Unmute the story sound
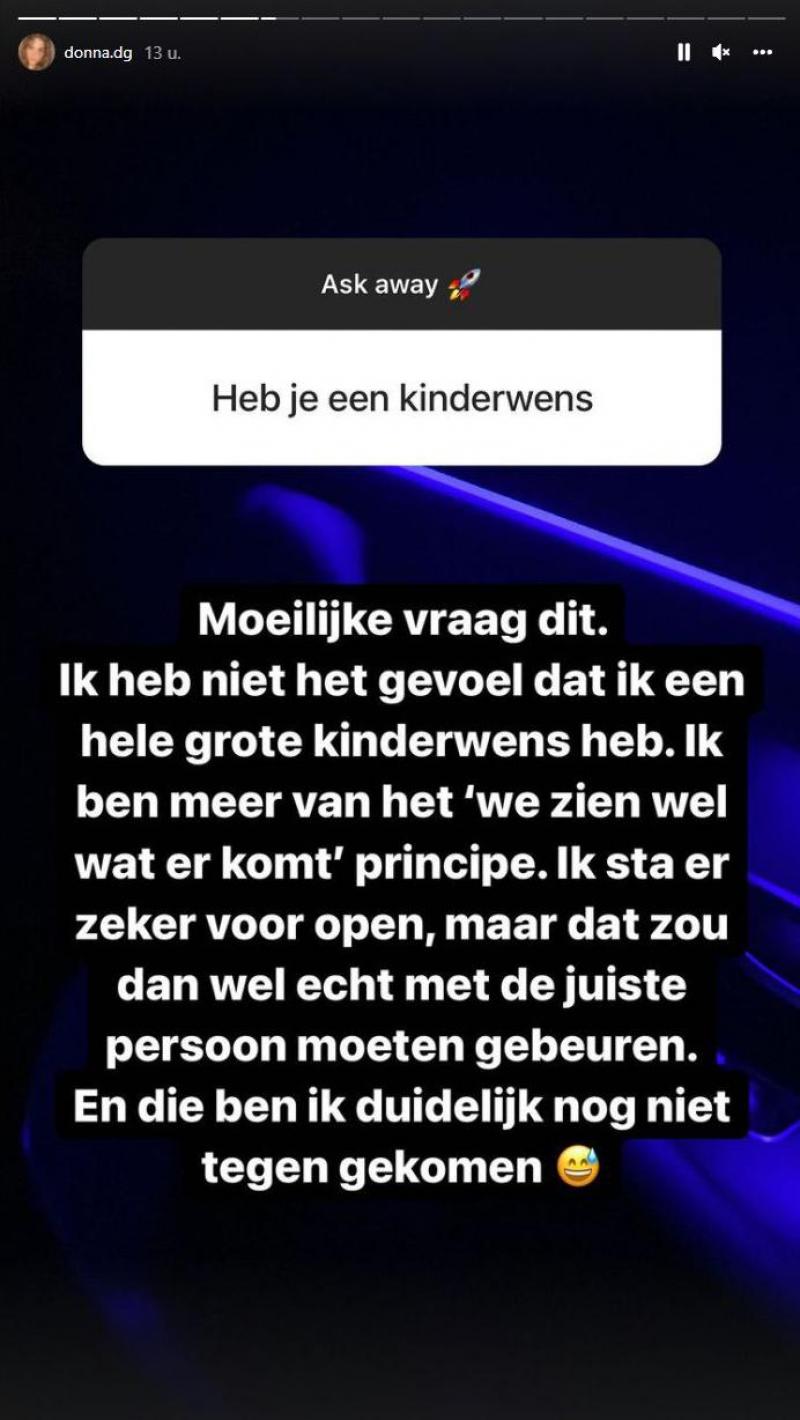Viewport: 800px width, 1420px height. [x=721, y=52]
